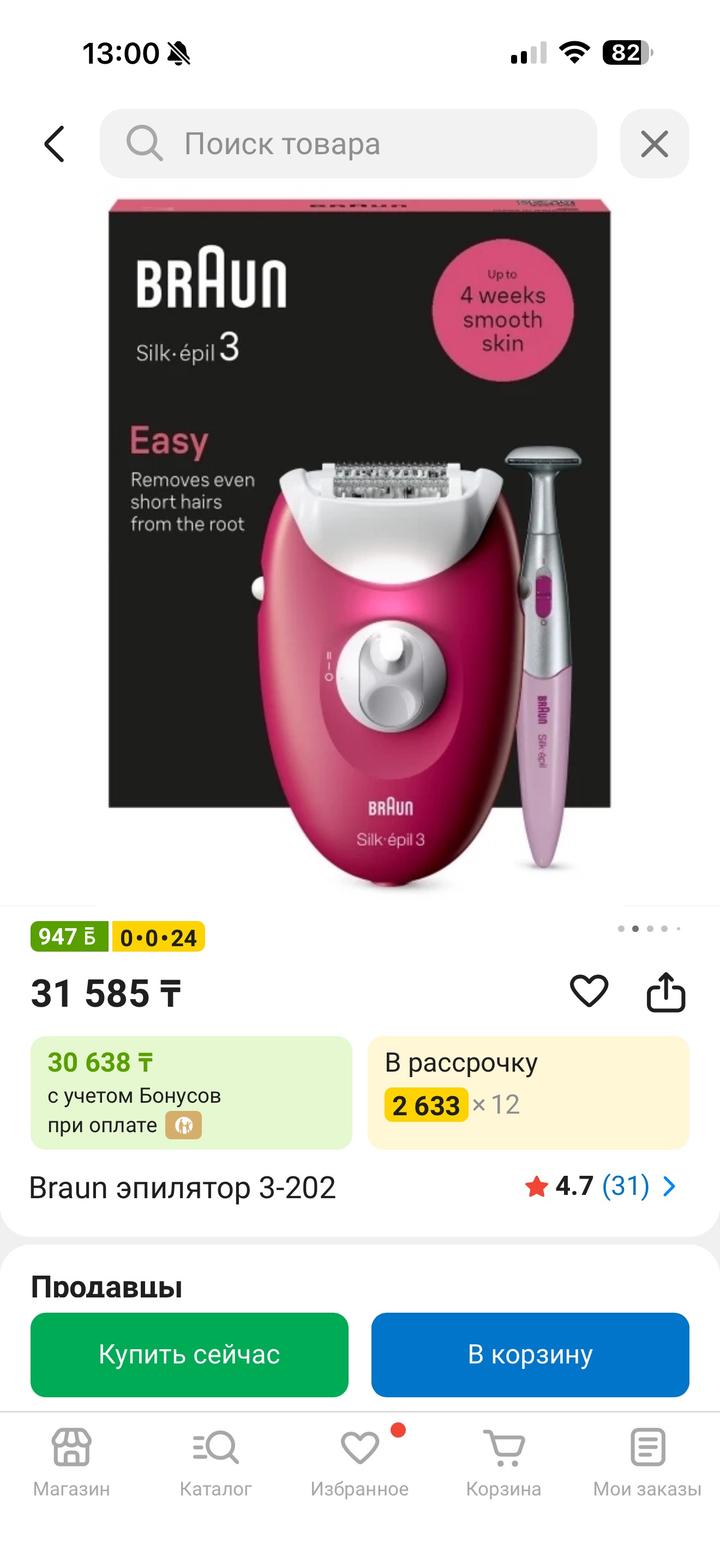Close the product page with X
This screenshot has height=1564, width=720.
click(654, 144)
